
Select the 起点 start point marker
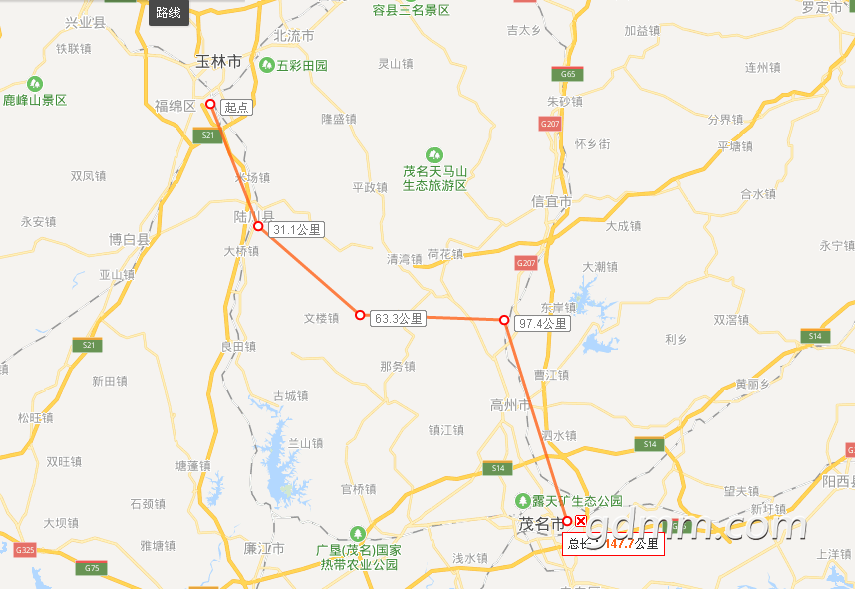pos(210,104)
